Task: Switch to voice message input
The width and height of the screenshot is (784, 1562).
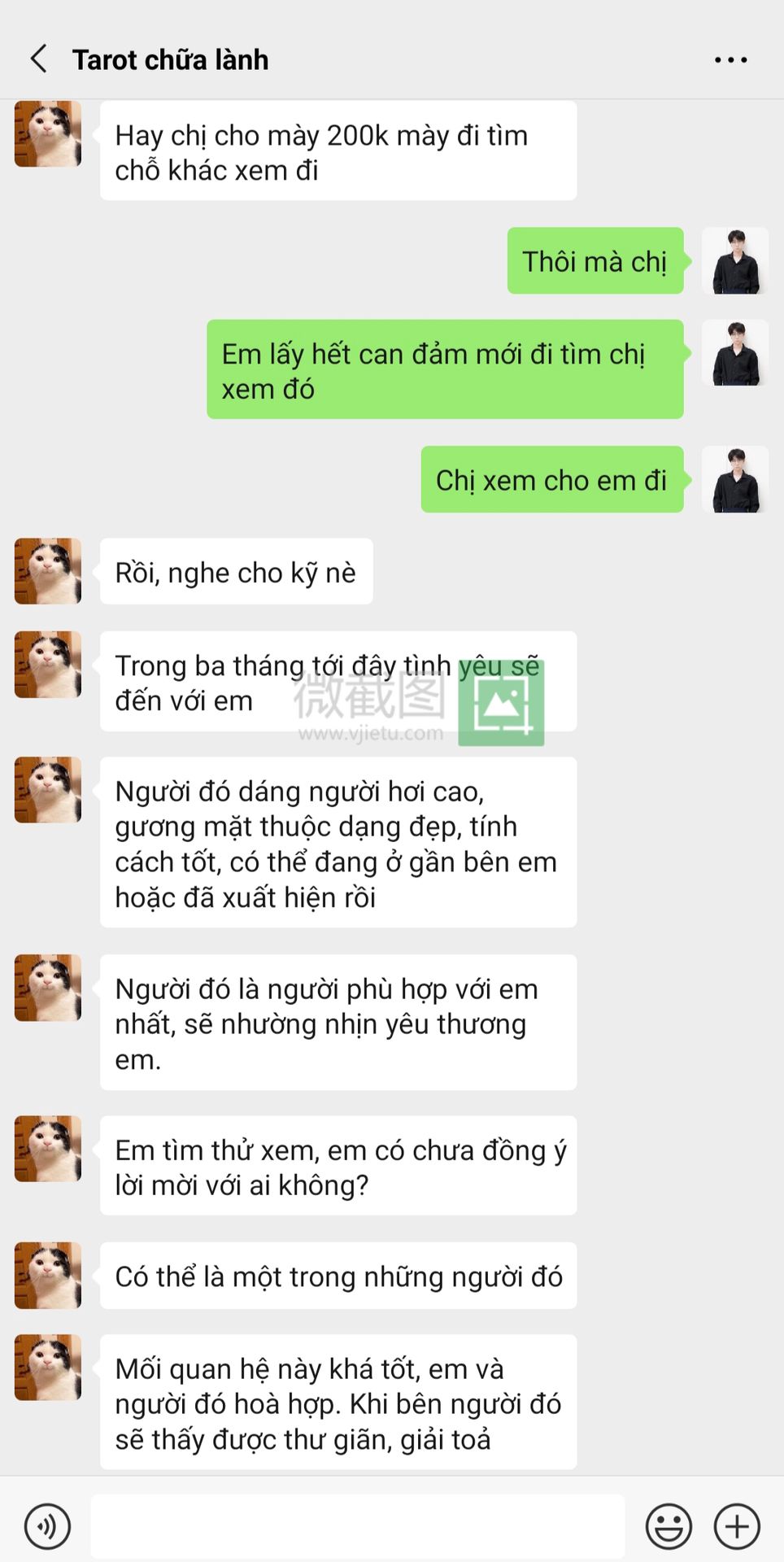Action: coord(47,1527)
